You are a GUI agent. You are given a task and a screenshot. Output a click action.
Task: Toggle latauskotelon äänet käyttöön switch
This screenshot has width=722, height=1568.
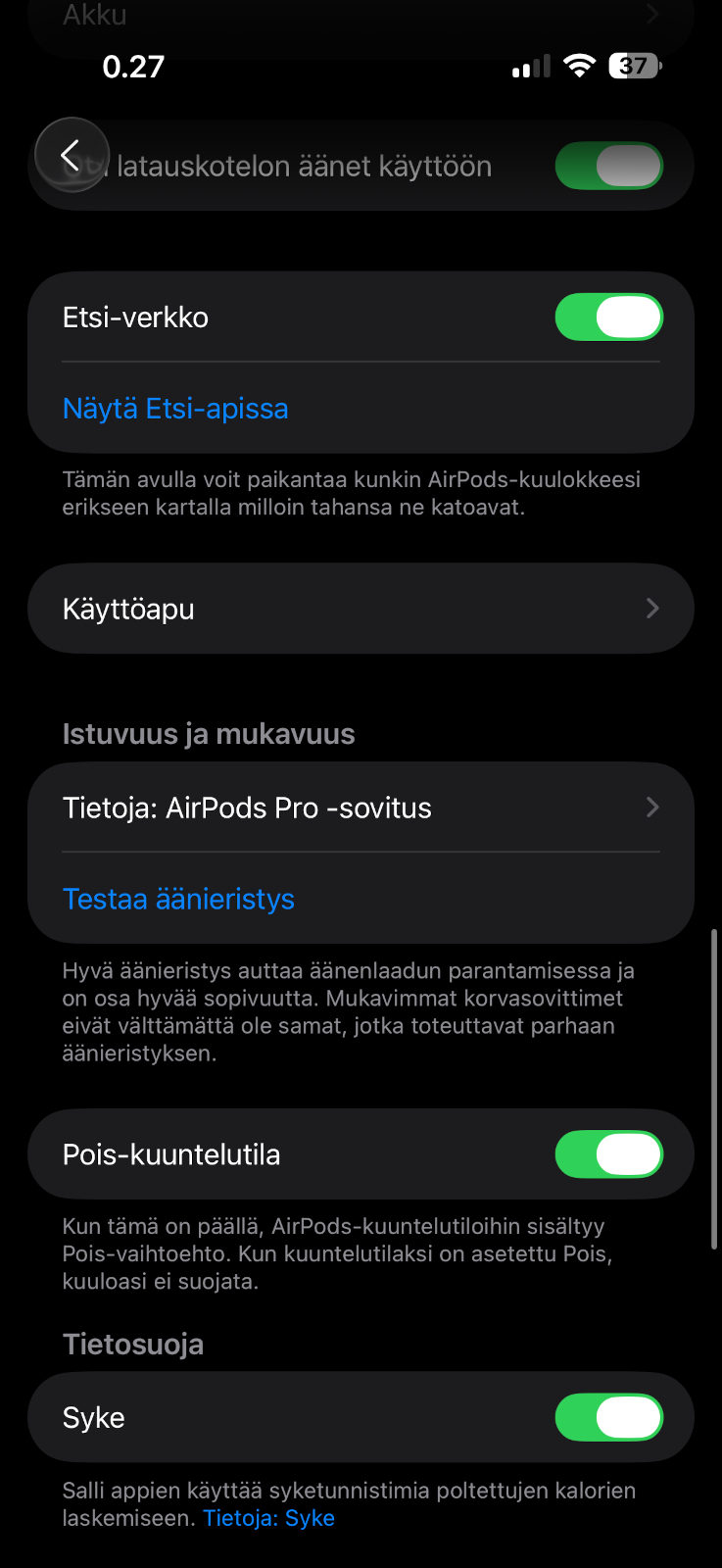click(x=608, y=166)
